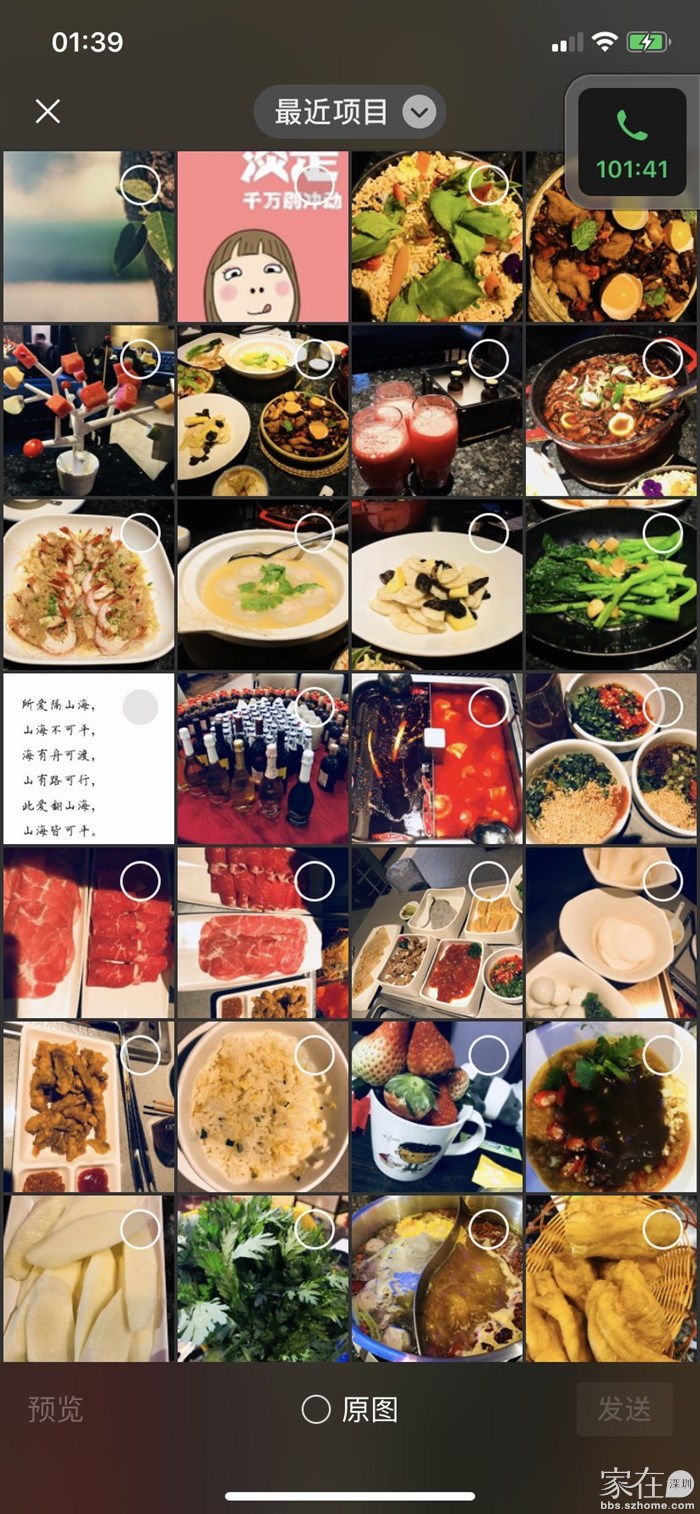
Task: Tap the 发送 send button
Action: tap(624, 1409)
